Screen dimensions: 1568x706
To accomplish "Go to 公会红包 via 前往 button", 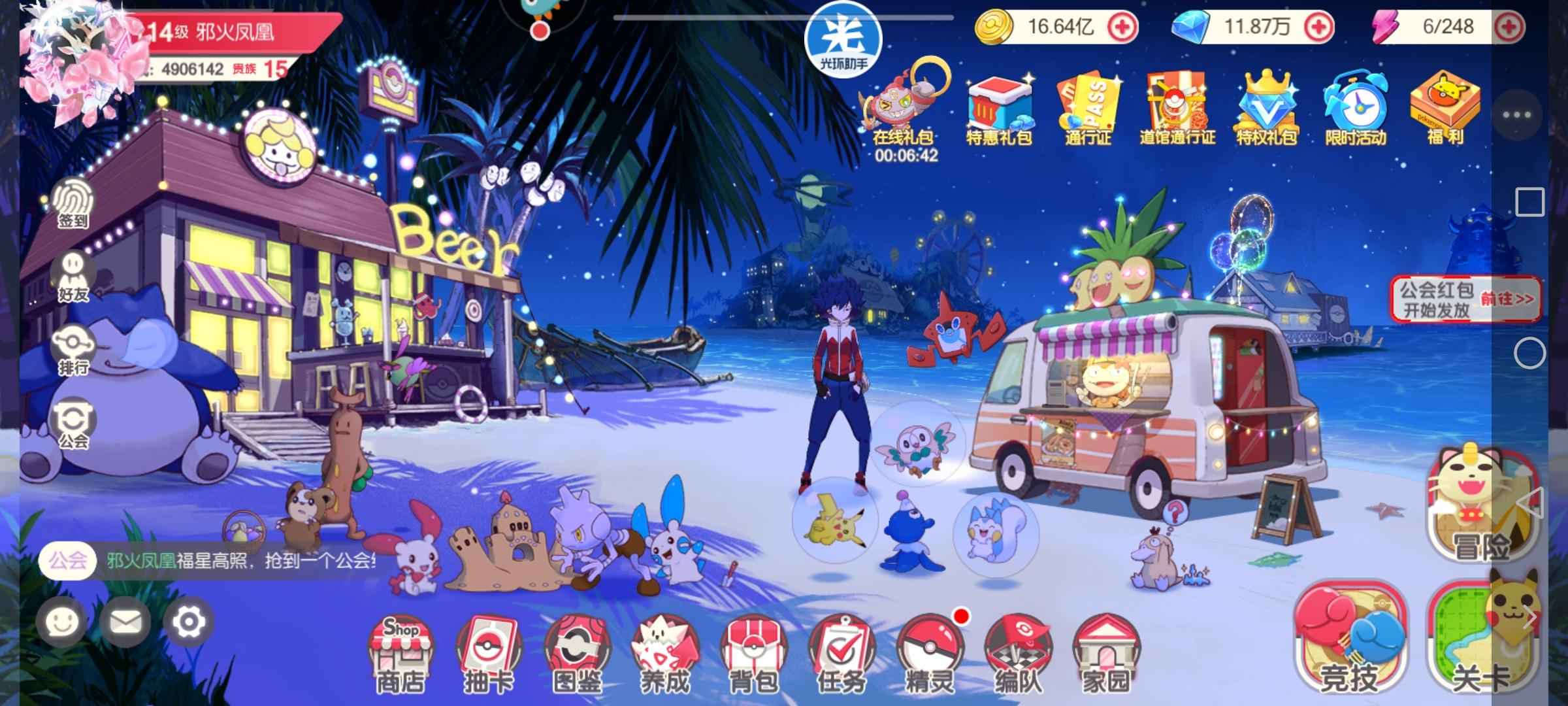I will (x=1507, y=299).
